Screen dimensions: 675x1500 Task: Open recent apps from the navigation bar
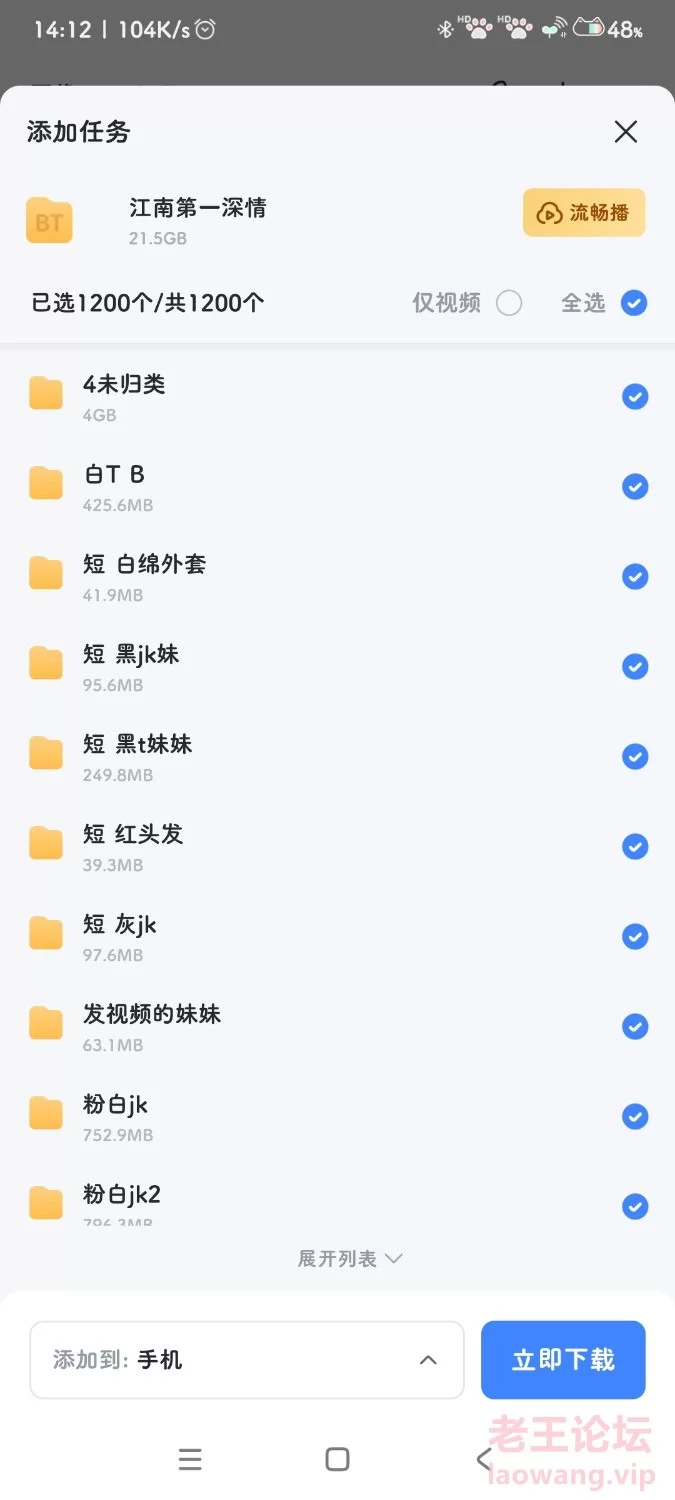(190, 1460)
